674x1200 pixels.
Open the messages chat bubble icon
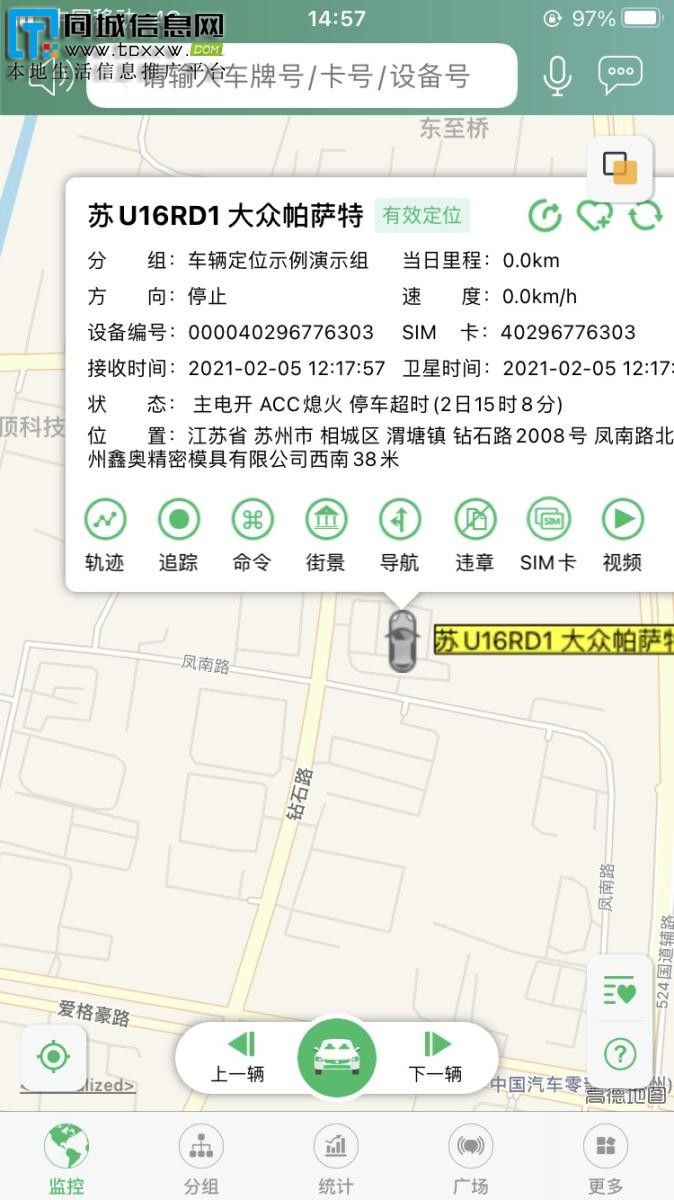(x=620, y=74)
